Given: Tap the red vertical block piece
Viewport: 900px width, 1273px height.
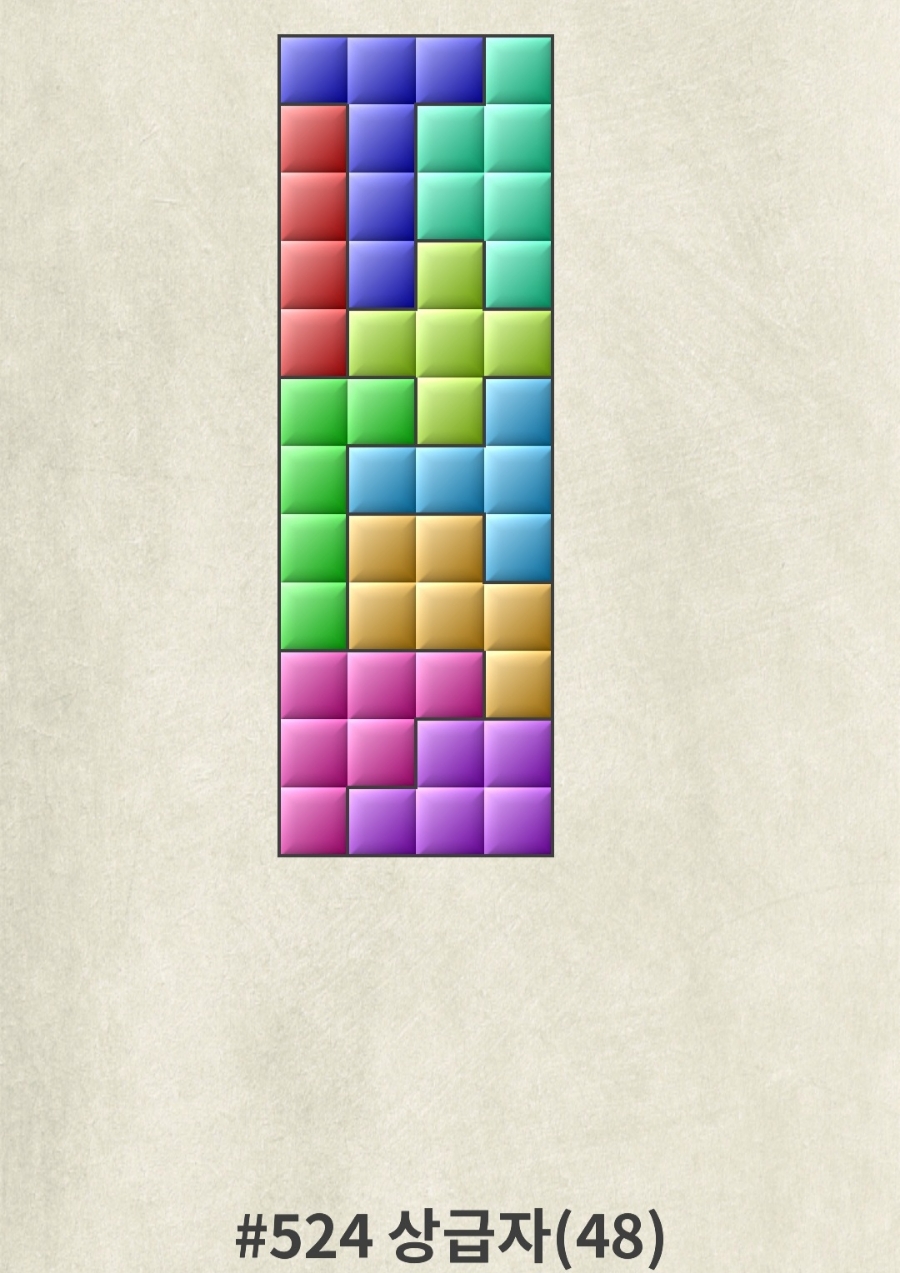Looking at the screenshot, I should tap(313, 240).
